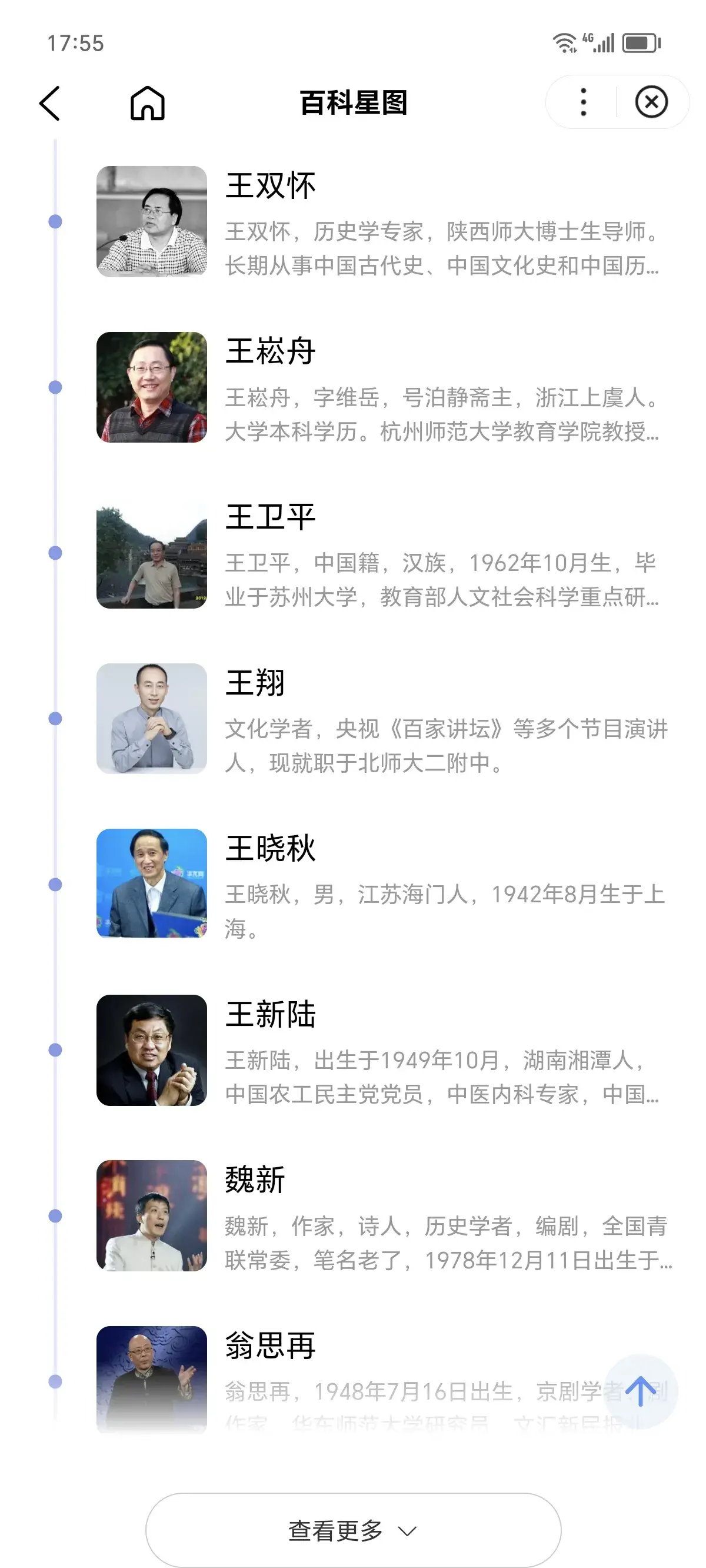Open the entry for 王崧舟

coord(386,388)
